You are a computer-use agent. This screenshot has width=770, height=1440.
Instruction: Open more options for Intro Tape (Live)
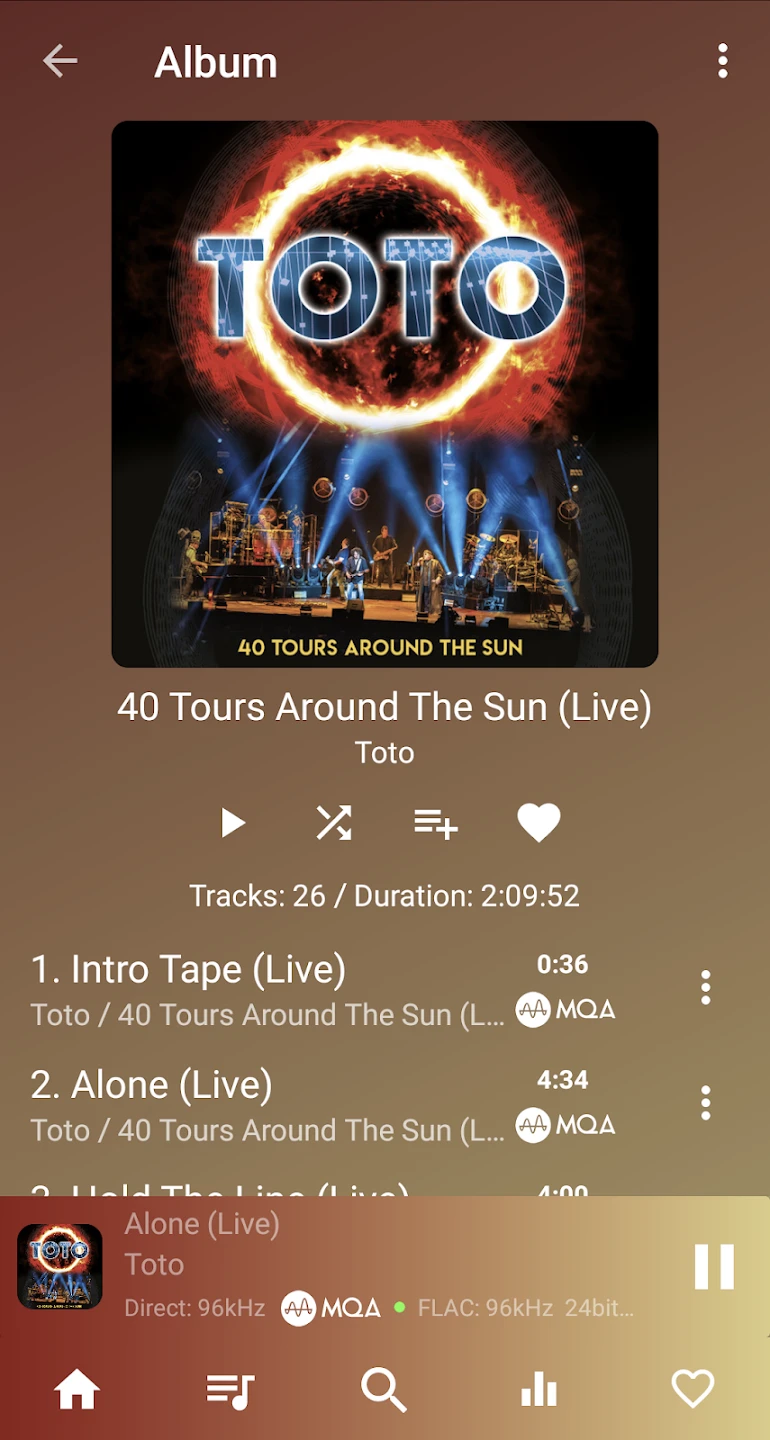706,988
